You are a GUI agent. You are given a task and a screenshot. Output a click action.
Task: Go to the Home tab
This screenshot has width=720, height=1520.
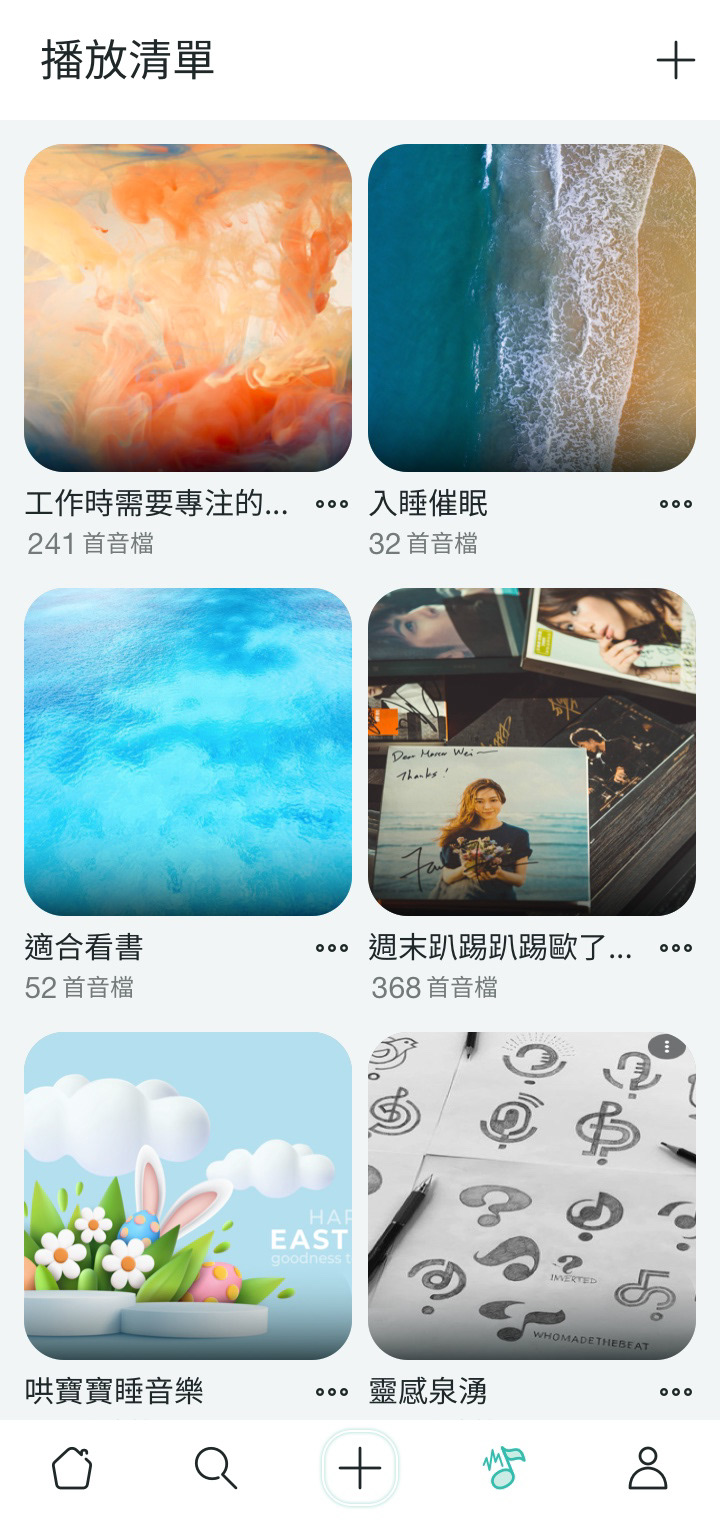click(x=72, y=1468)
